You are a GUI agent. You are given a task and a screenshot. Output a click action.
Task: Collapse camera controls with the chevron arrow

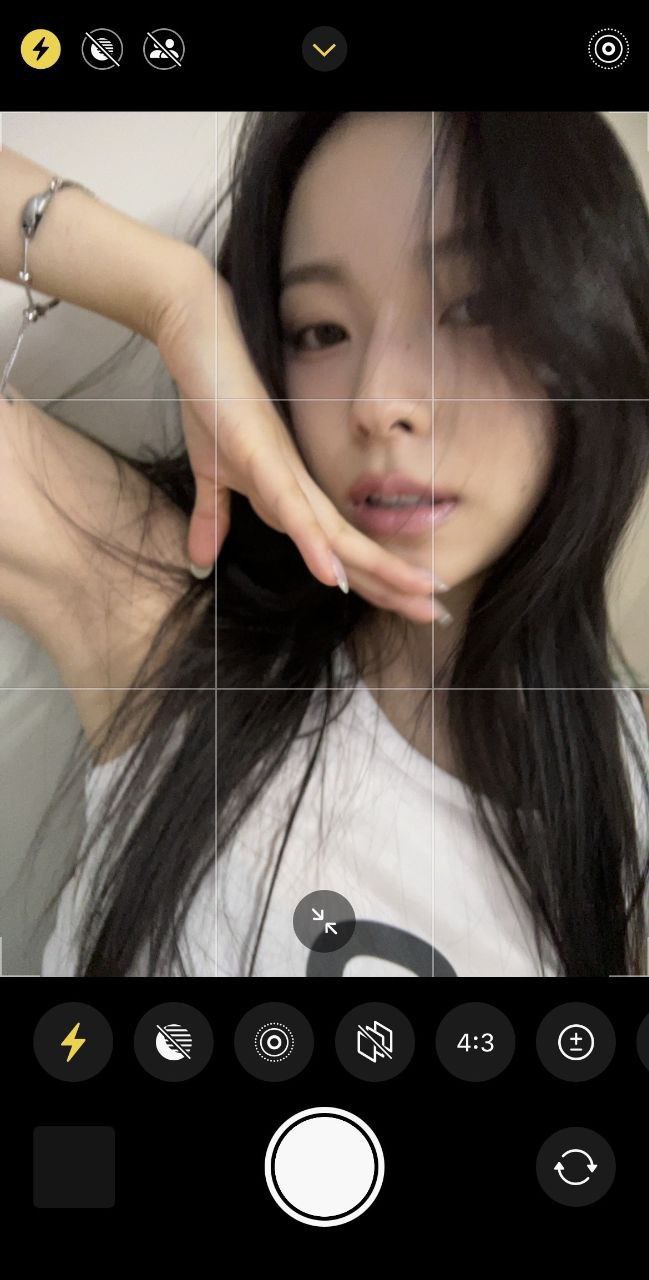coord(324,49)
